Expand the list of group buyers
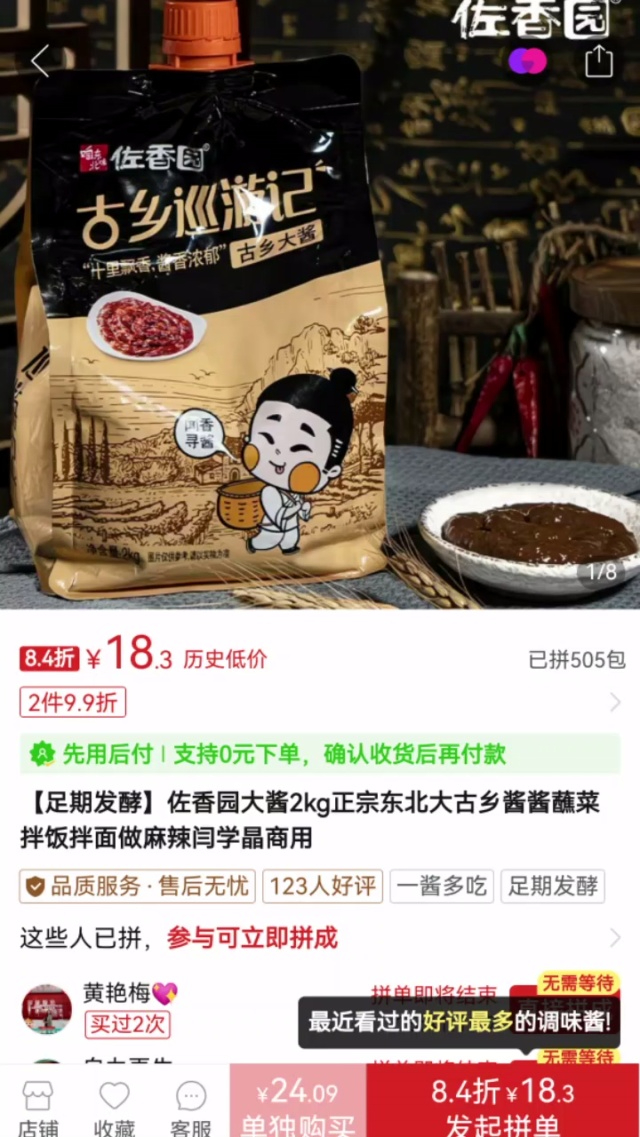Viewport: 640px width, 1137px height. (614, 938)
